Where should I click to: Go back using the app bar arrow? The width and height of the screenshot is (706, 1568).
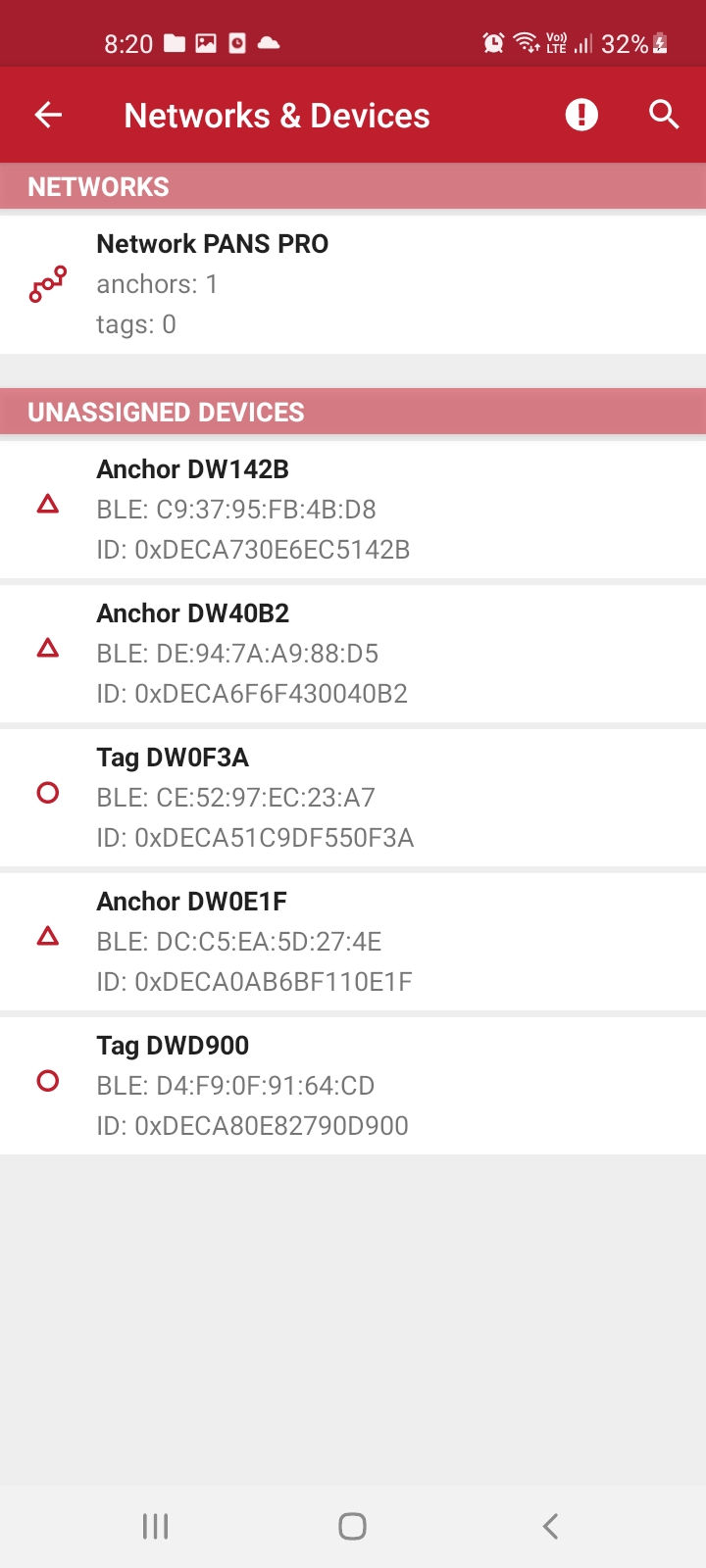(x=48, y=115)
